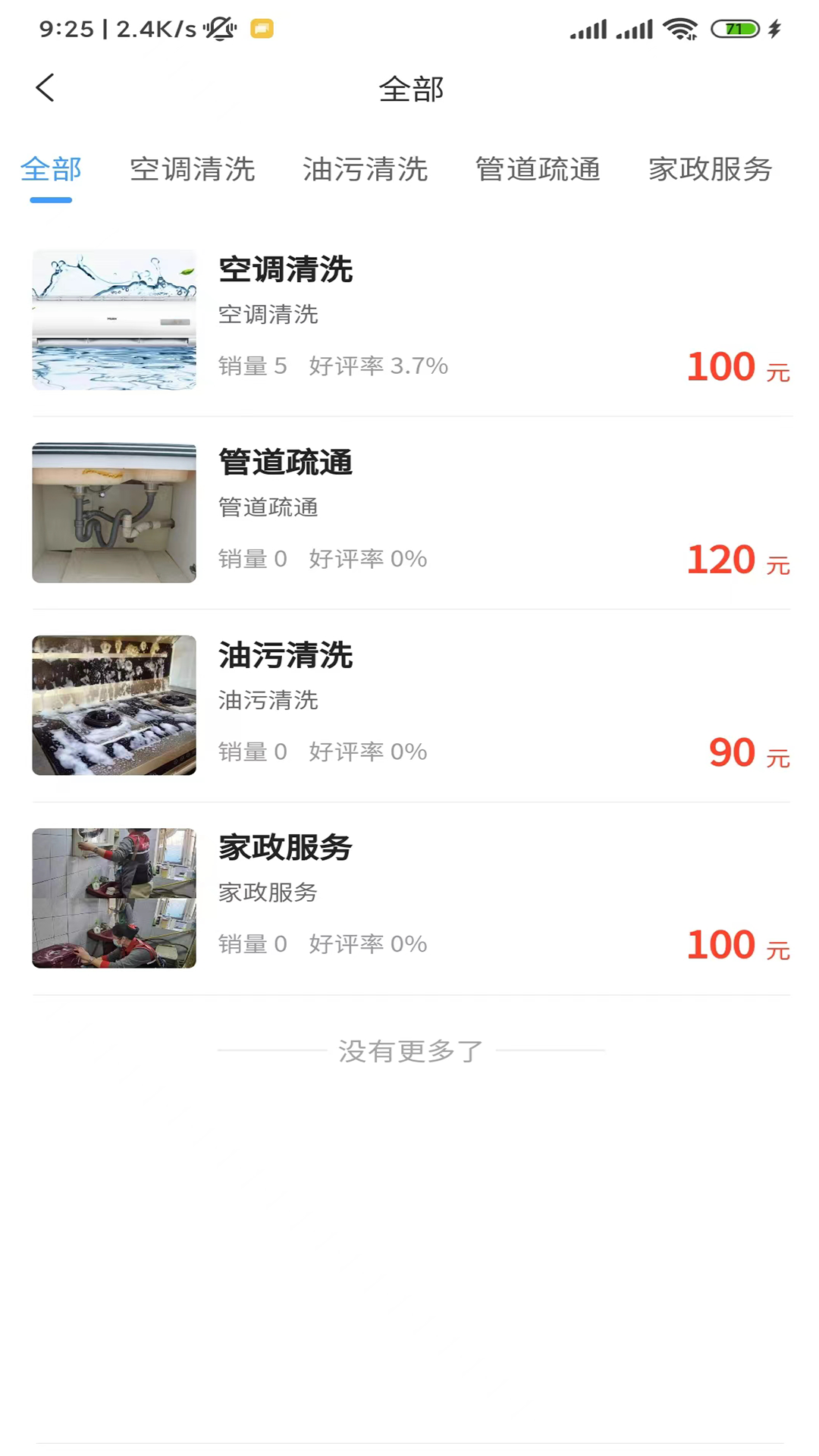819x1456 pixels.
Task: Click the pipe-under-sink thumbnail for 管道疏通
Action: (x=114, y=513)
